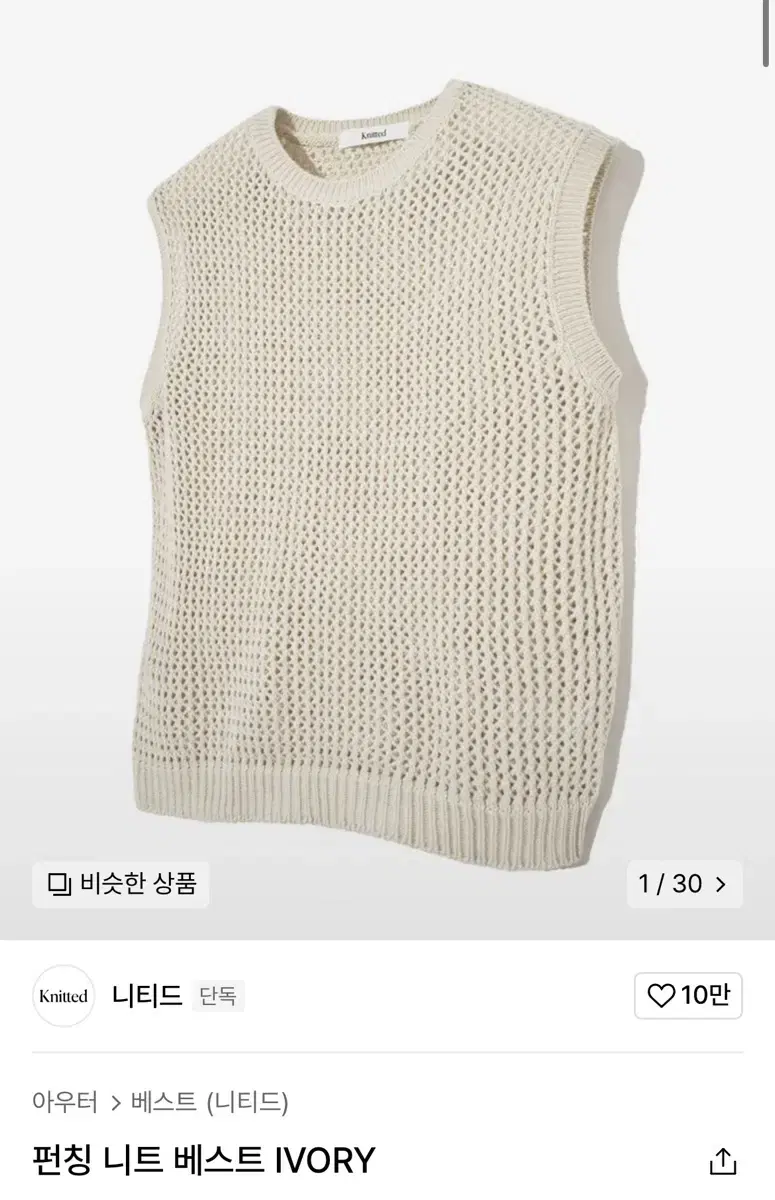Toggle the 비슷한 상품 similar products overlay
The width and height of the screenshot is (775, 1200).
120,883
